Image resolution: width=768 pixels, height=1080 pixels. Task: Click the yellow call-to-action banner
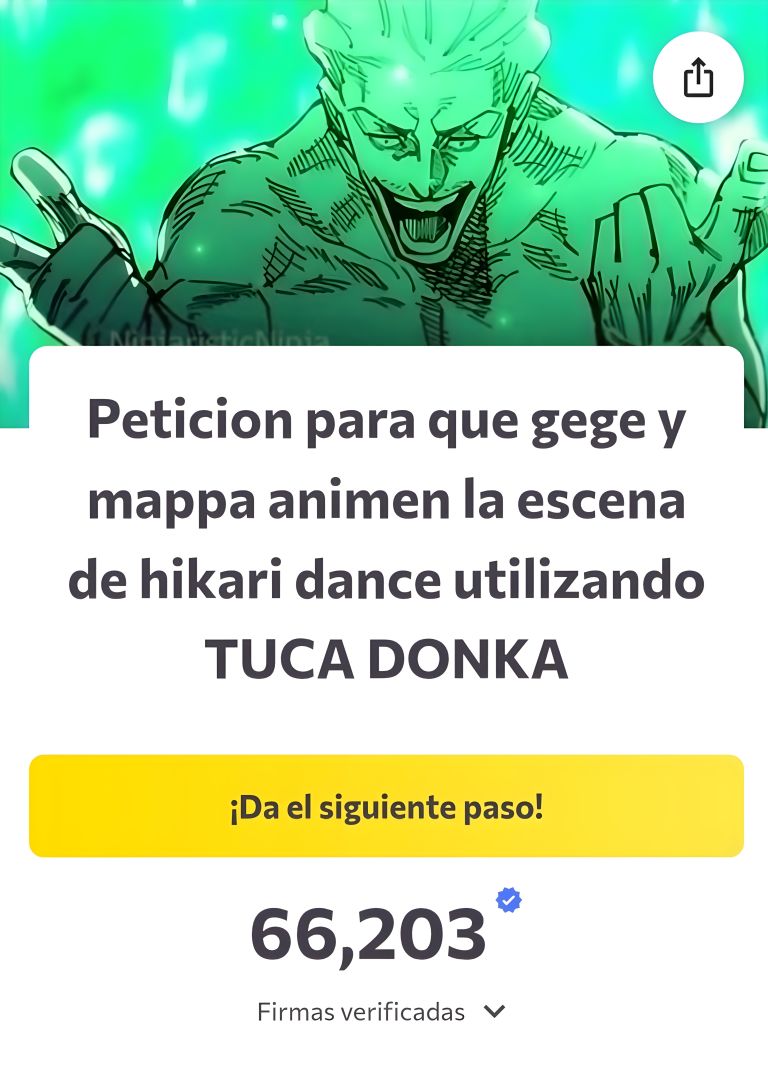coord(384,805)
